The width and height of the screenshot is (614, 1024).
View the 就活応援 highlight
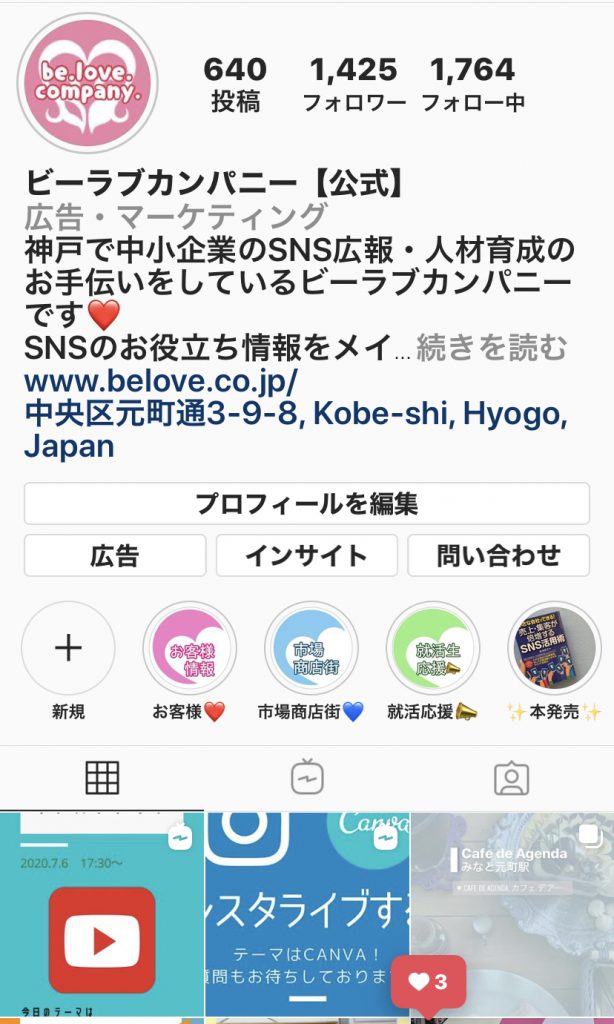[x=432, y=649]
